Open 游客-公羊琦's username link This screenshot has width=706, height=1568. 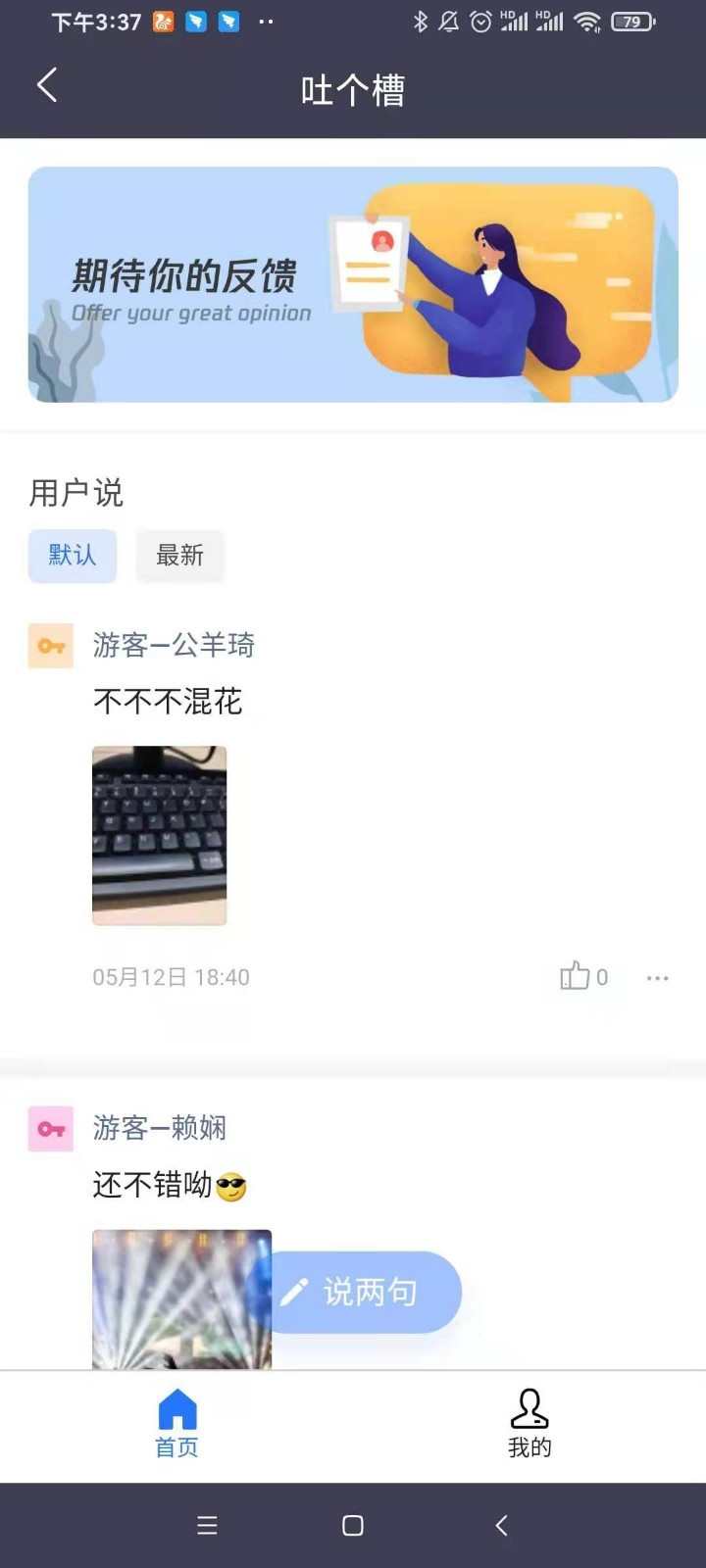[x=174, y=646]
